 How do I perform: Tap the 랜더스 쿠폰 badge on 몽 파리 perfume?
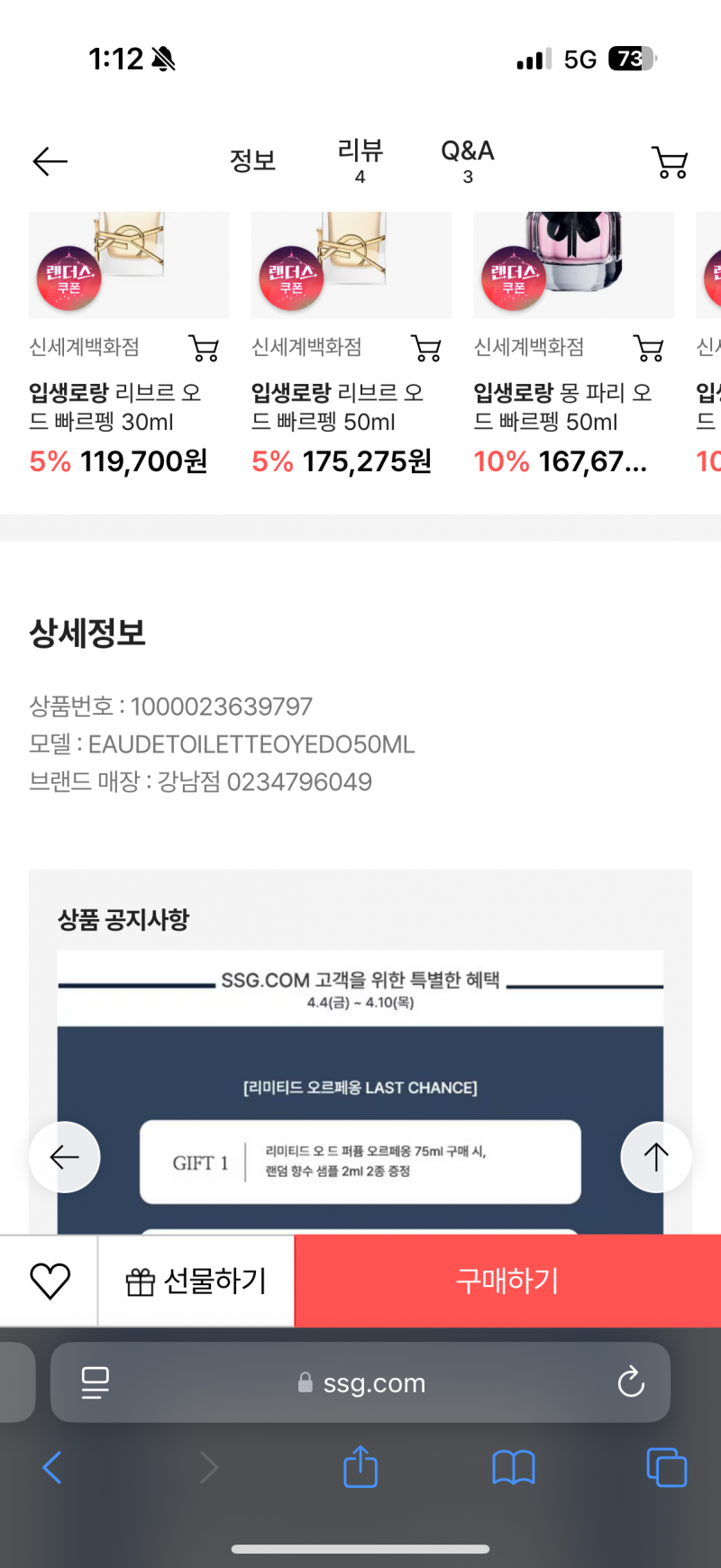point(514,278)
